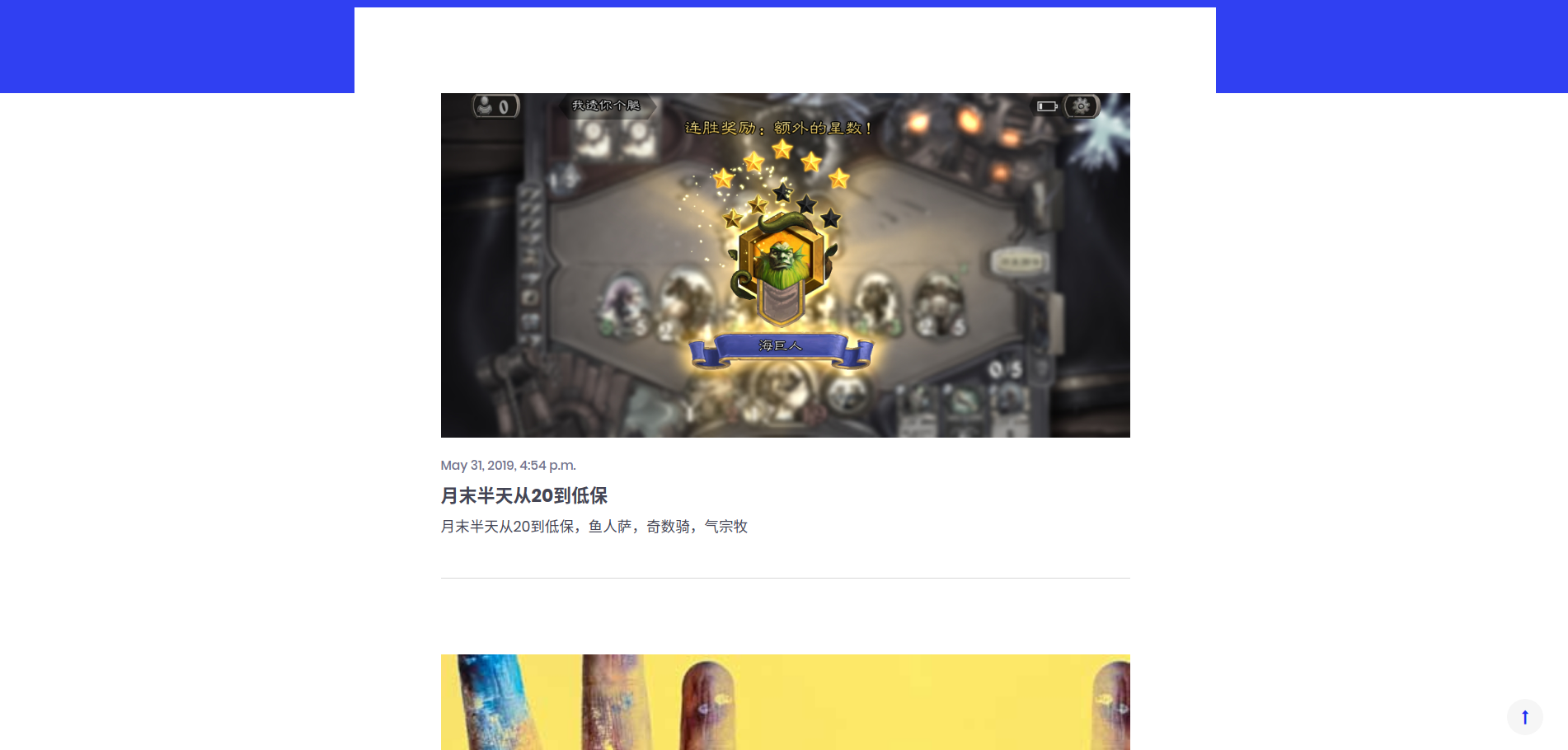Open the painted fingers post image
Image resolution: width=1568 pixels, height=750 pixels.
[785, 701]
